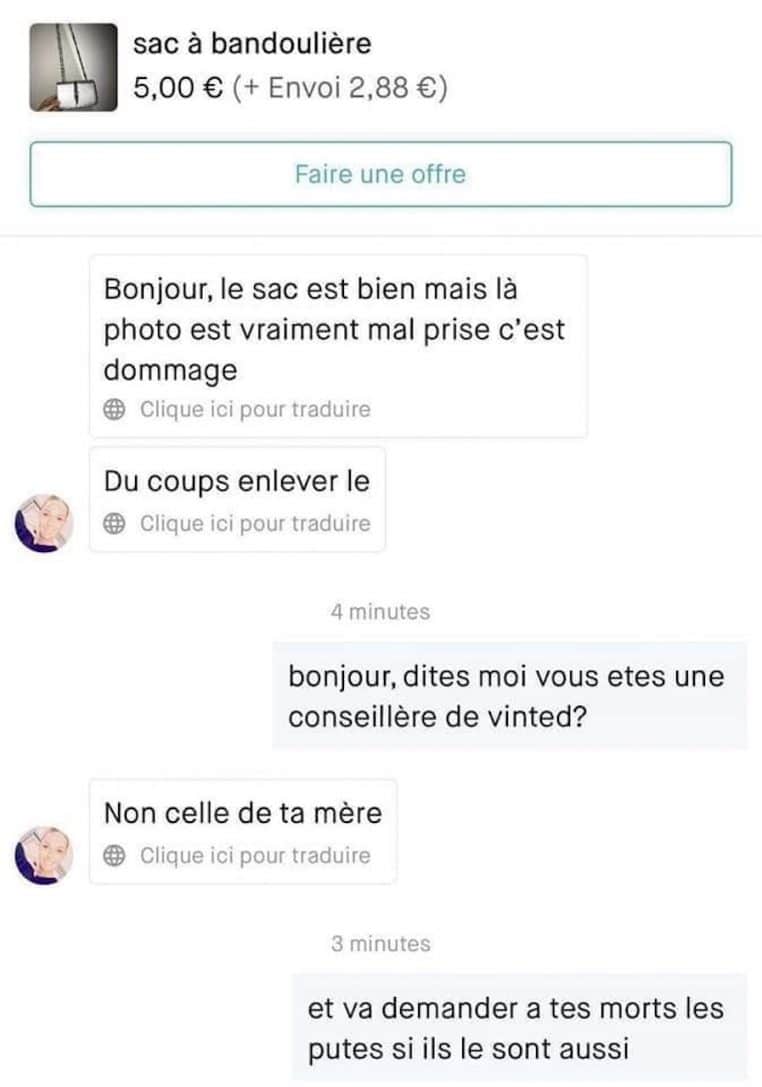View profile avatar next to "Non celle de ta mère"
The height and width of the screenshot is (1087, 762).
click(44, 855)
